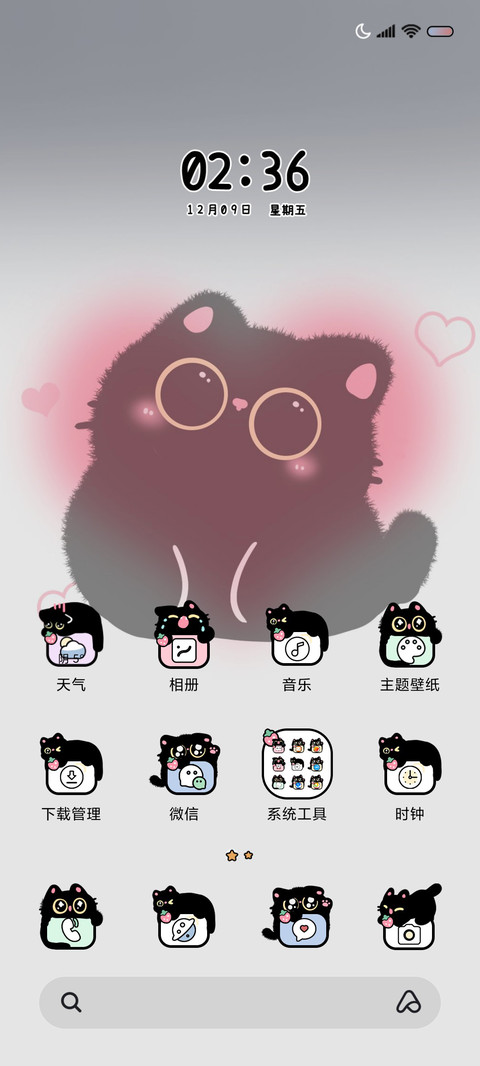The width and height of the screenshot is (480, 1066).
Task: Open the messages app in the dock
Action: [x=297, y=916]
